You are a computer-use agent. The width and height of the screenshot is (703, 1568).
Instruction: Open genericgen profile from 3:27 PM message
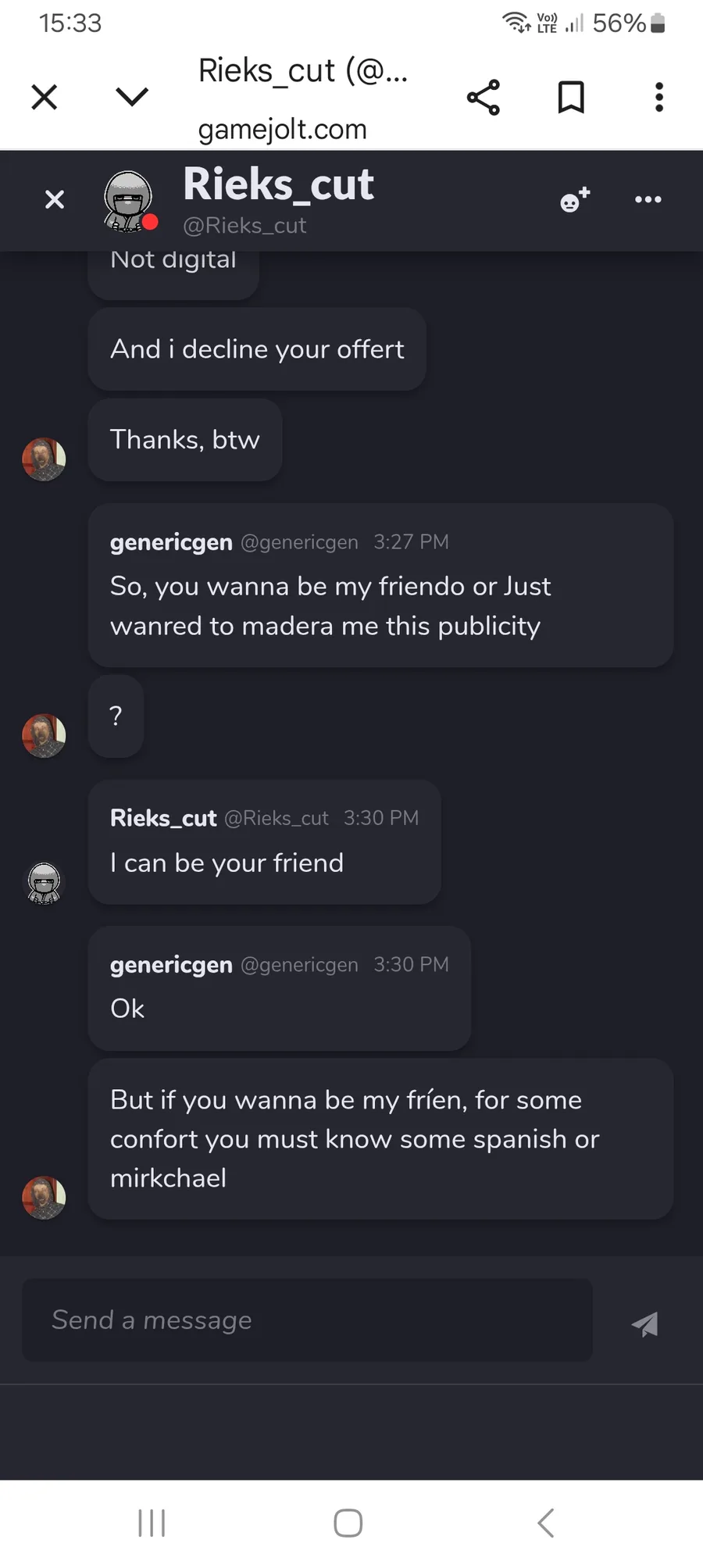(171, 542)
